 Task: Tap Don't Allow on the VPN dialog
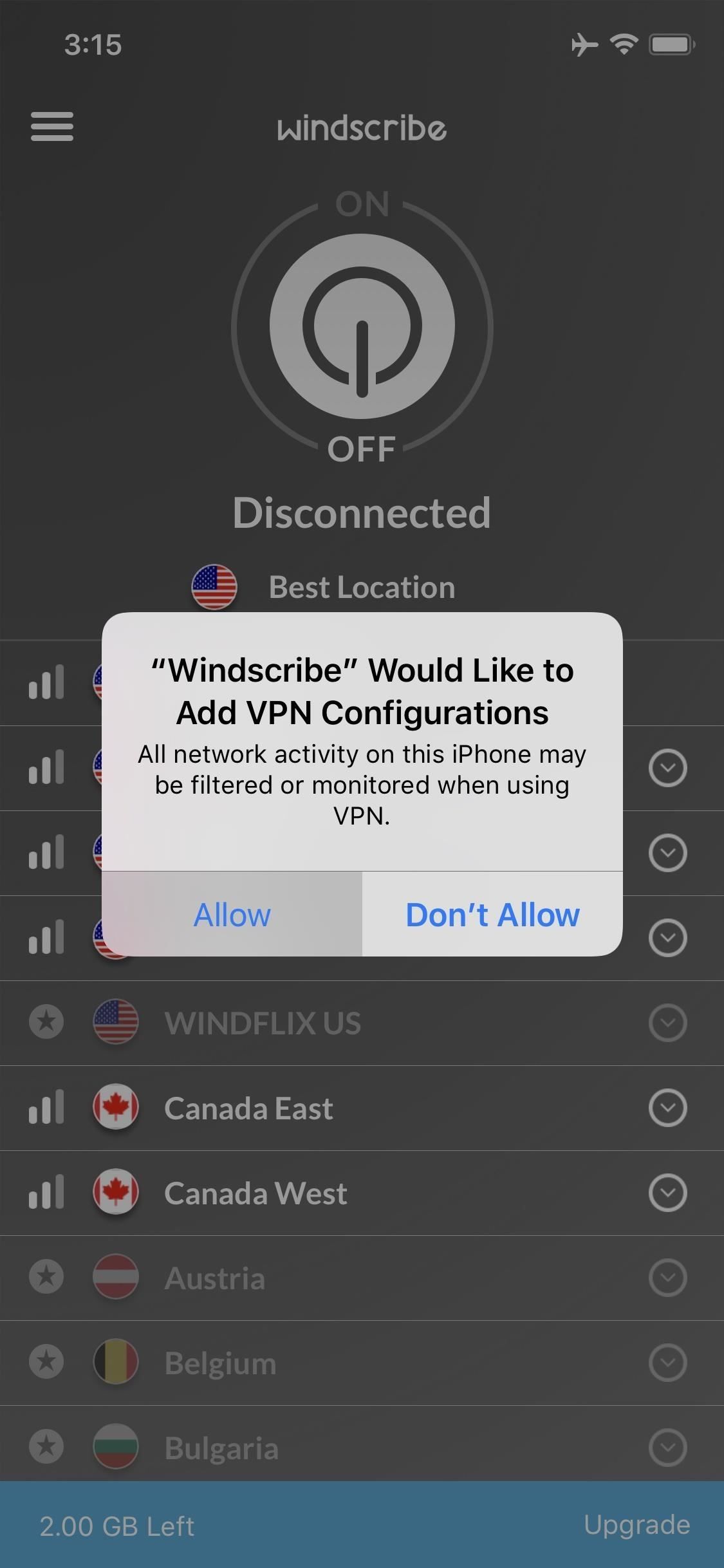click(492, 915)
